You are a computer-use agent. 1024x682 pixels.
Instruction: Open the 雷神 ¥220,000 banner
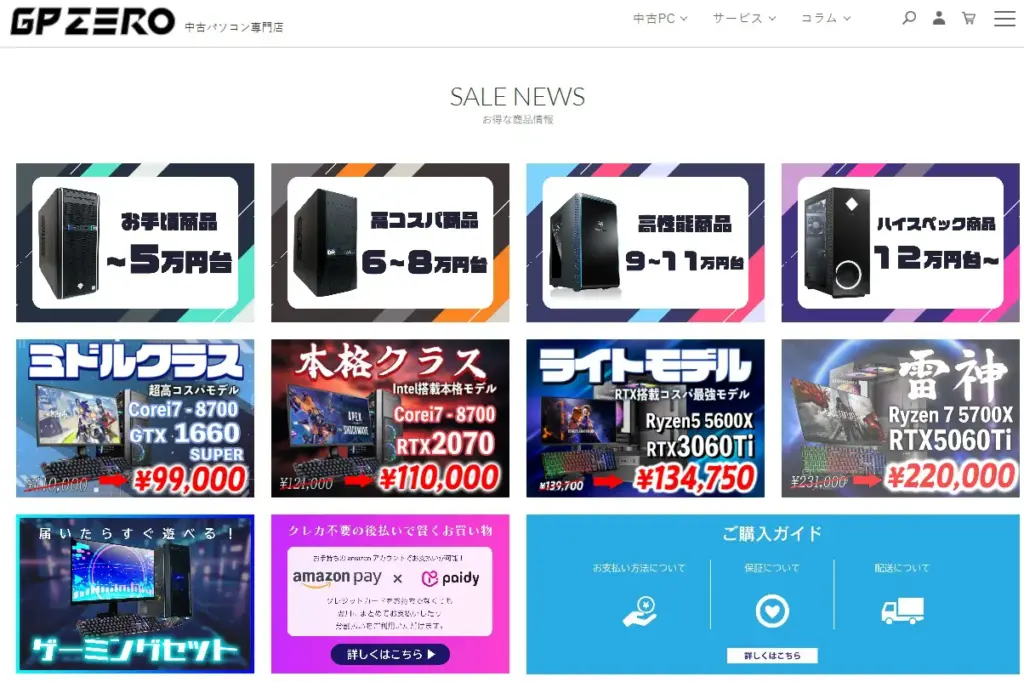[x=900, y=418]
